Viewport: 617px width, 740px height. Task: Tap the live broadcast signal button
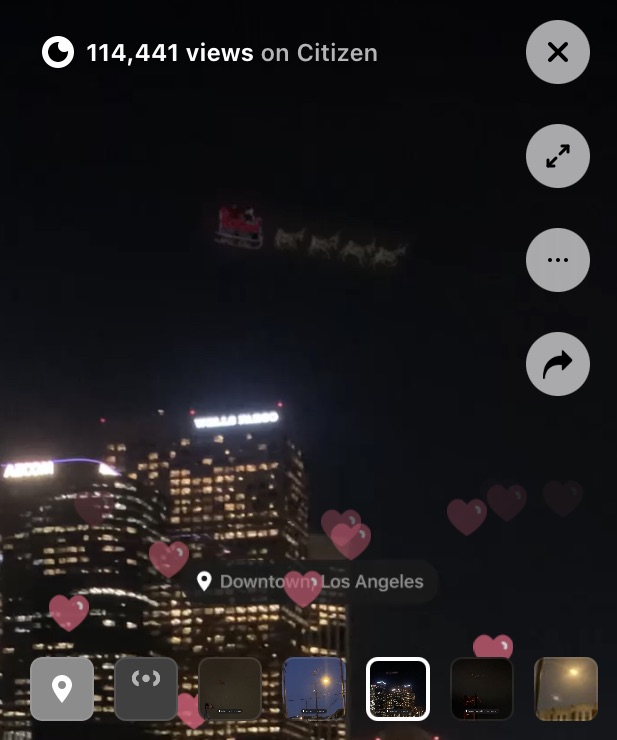(x=146, y=689)
